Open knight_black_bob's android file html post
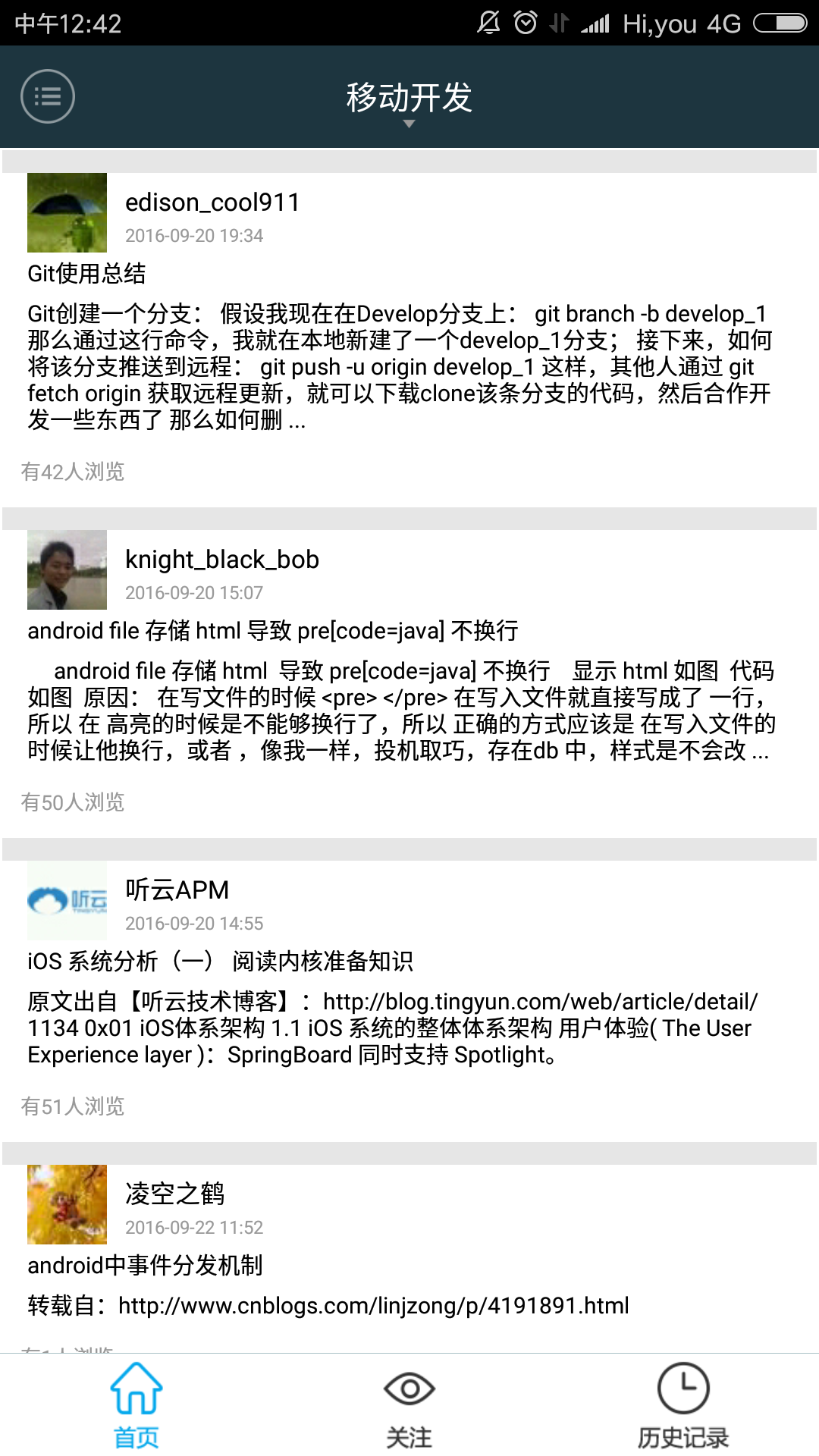The width and height of the screenshot is (819, 1456). [x=273, y=631]
